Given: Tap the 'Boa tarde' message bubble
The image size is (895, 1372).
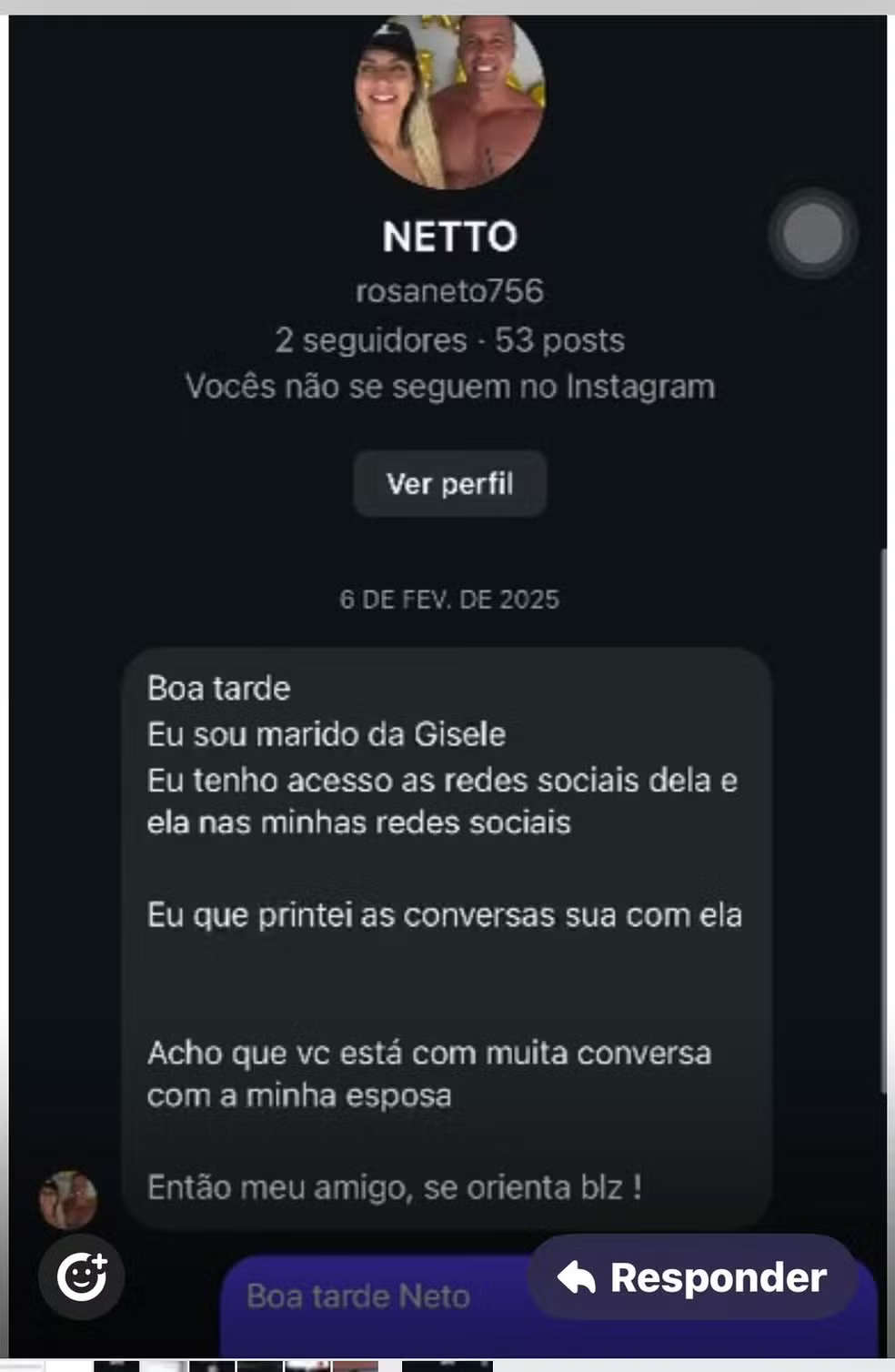Looking at the screenshot, I should [216, 688].
